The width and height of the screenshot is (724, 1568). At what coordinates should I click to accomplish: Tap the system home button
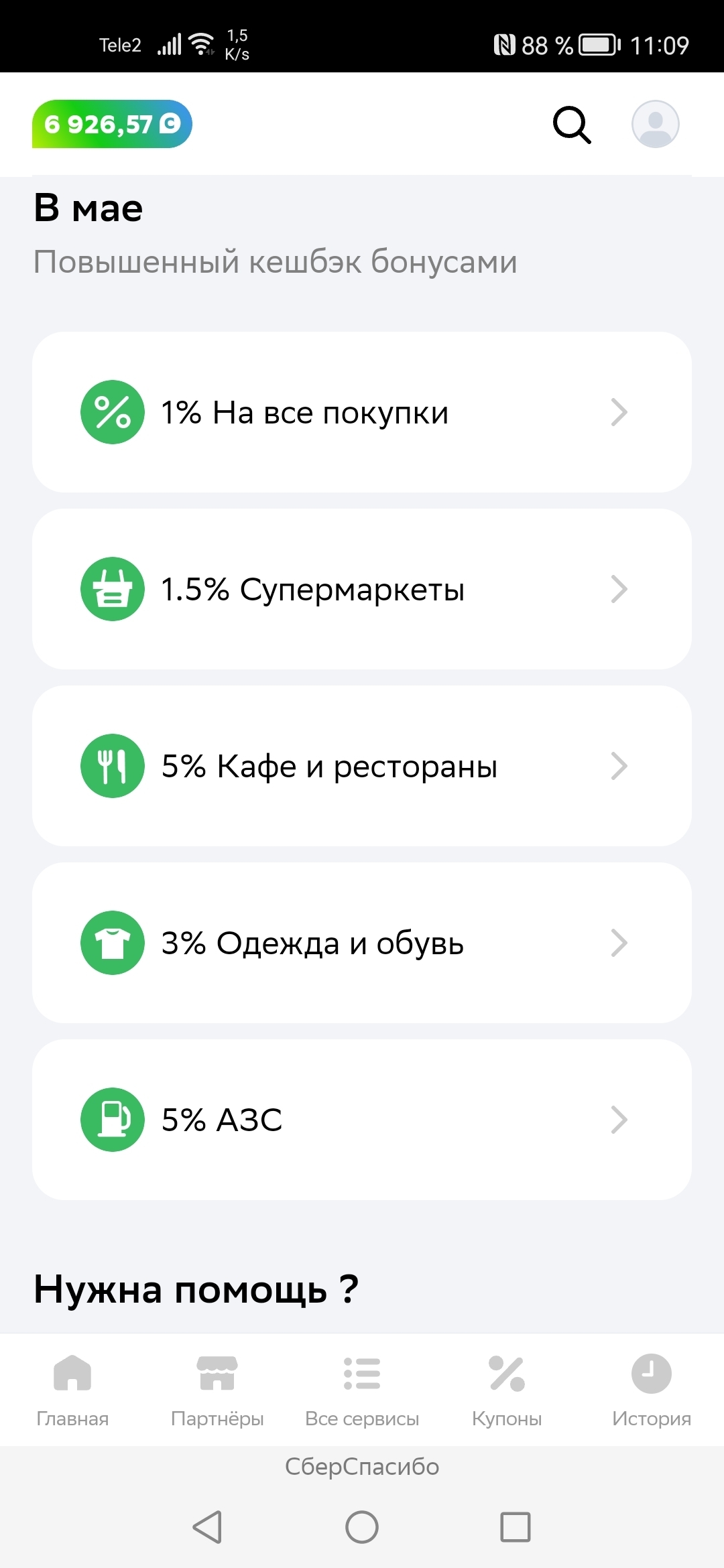click(x=362, y=1527)
